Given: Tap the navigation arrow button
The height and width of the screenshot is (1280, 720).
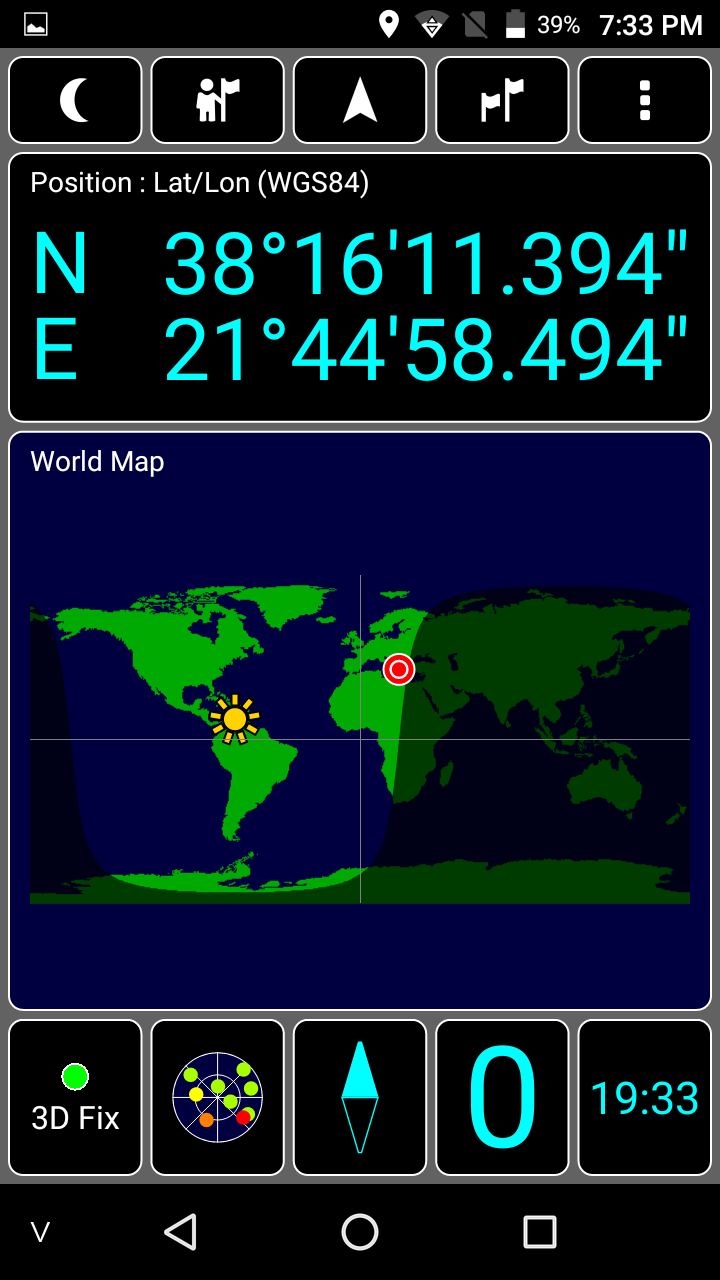Looking at the screenshot, I should (x=360, y=100).
